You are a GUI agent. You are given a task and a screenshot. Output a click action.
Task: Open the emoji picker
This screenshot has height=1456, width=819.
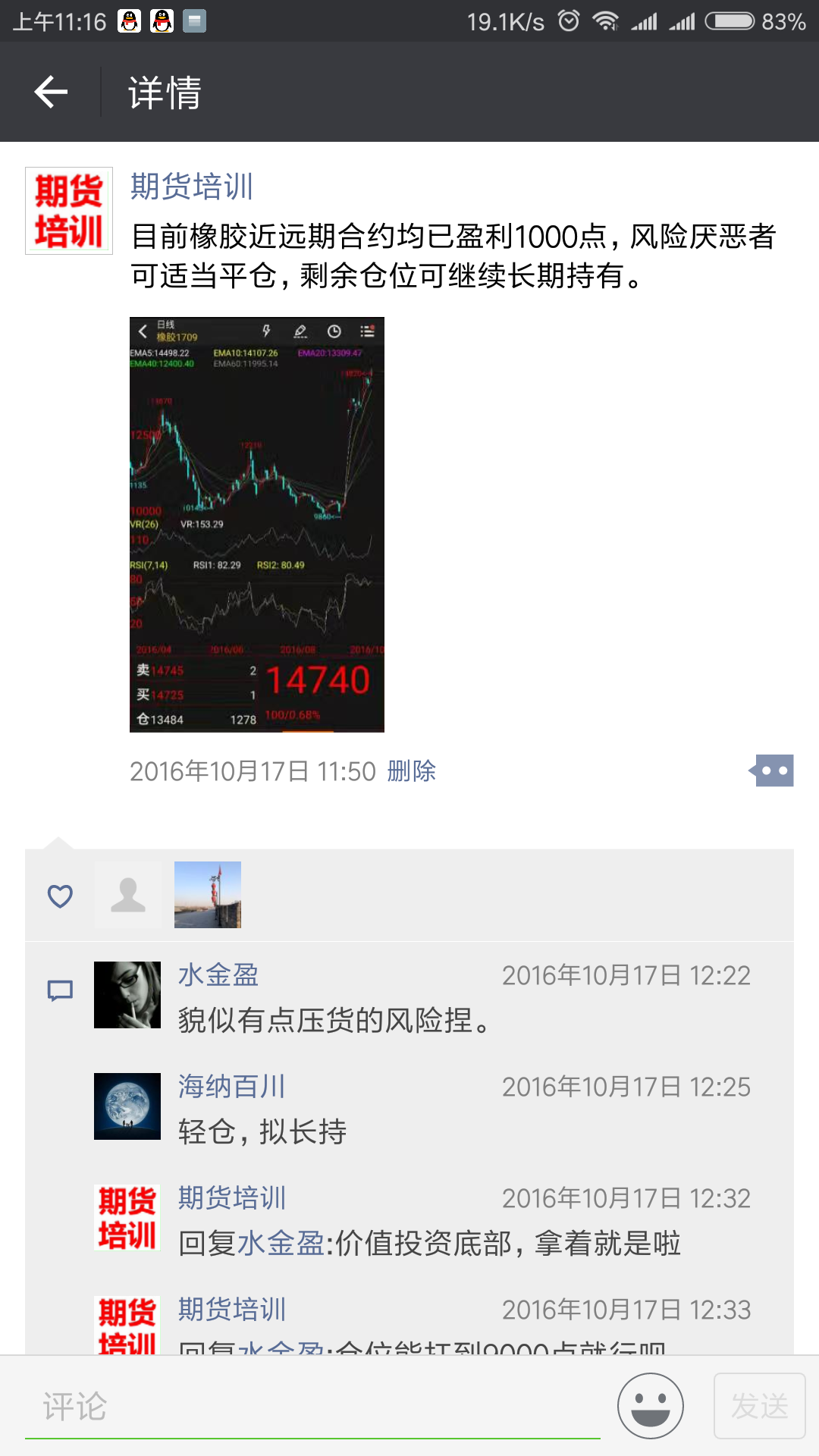[x=651, y=1406]
